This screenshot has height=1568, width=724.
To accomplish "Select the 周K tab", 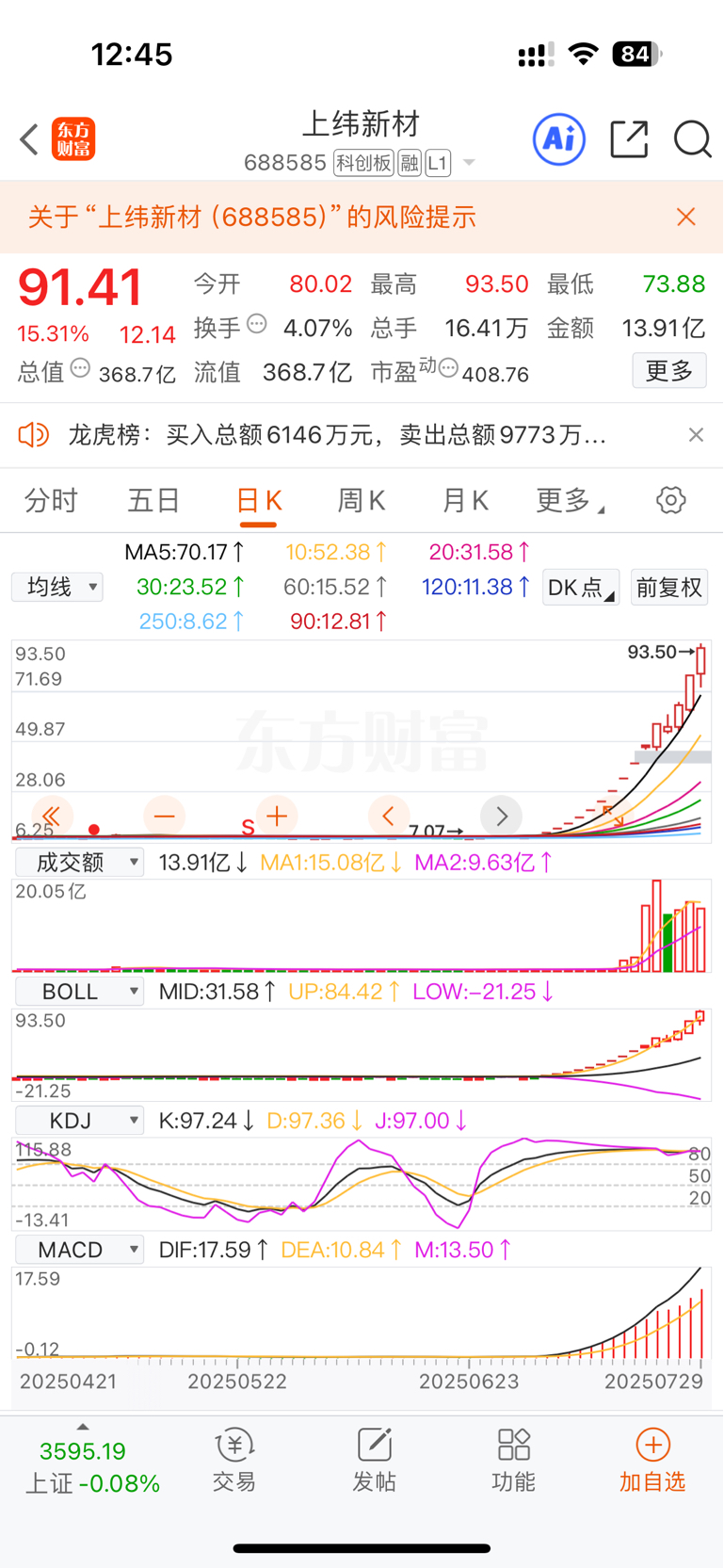I will tap(362, 500).
